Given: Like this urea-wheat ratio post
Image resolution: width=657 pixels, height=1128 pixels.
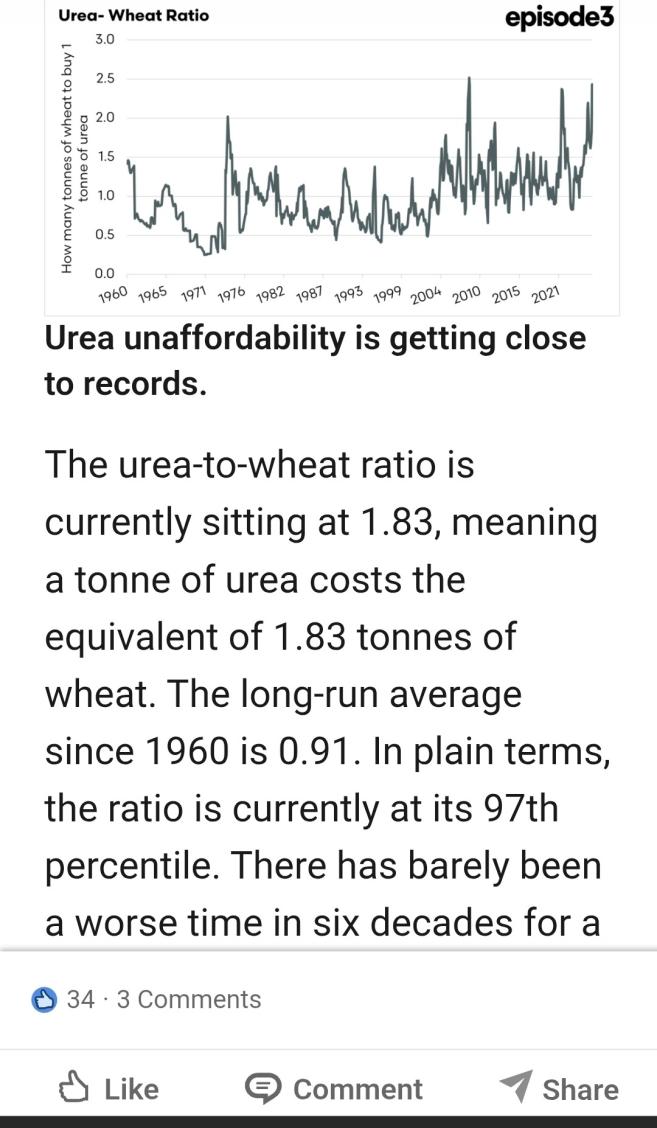Looking at the screenshot, I should tap(108, 1088).
